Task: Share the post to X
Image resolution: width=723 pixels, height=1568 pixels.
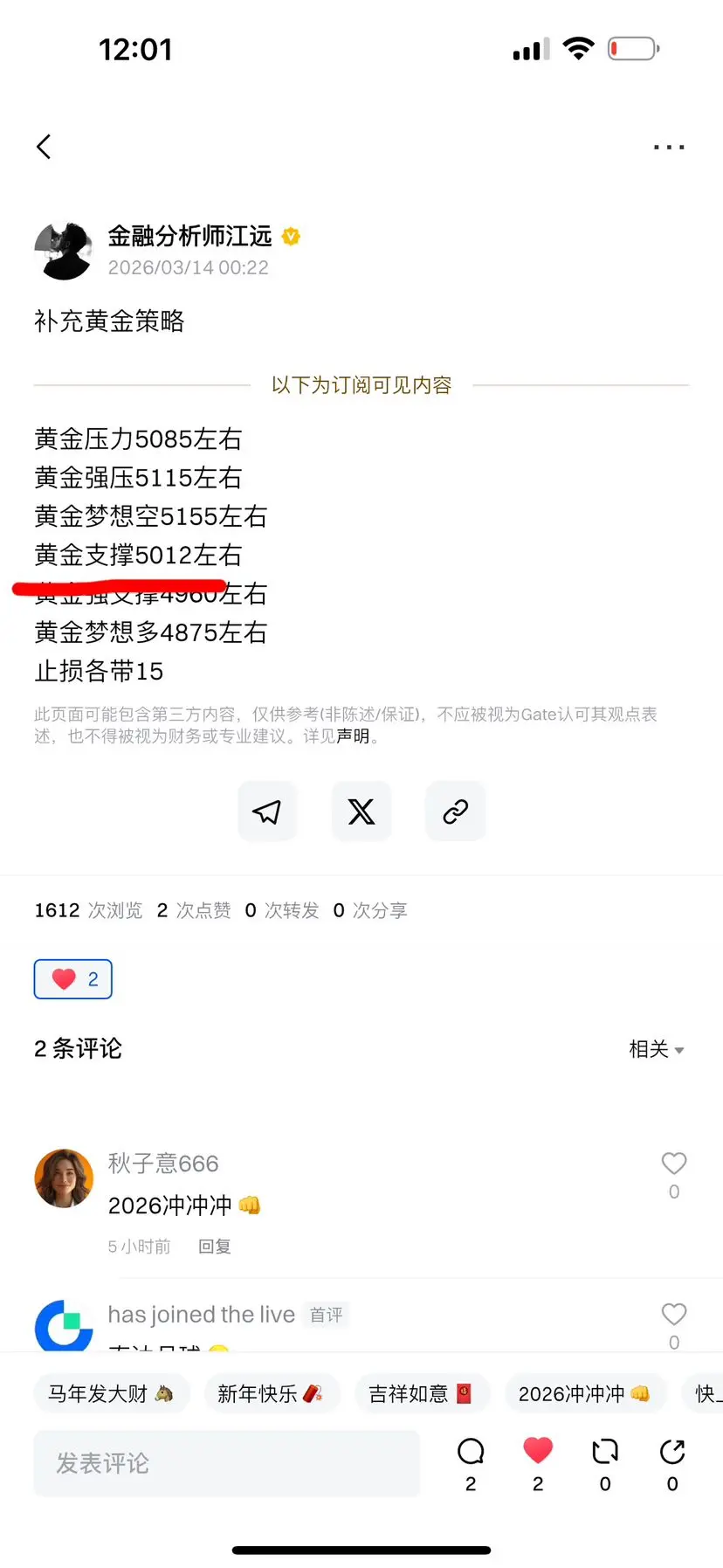Action: [361, 811]
